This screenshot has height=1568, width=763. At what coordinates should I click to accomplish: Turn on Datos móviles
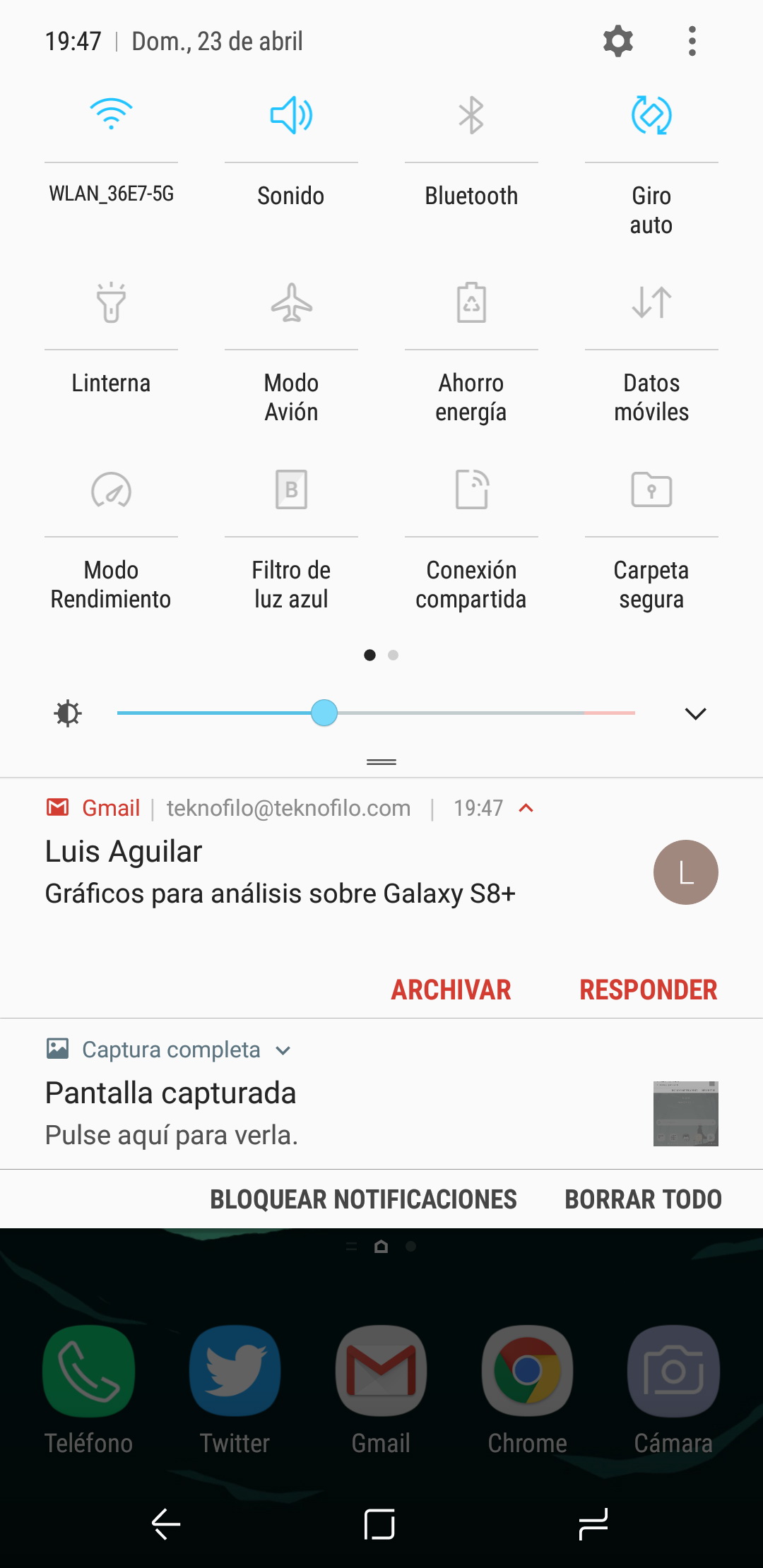tap(651, 302)
